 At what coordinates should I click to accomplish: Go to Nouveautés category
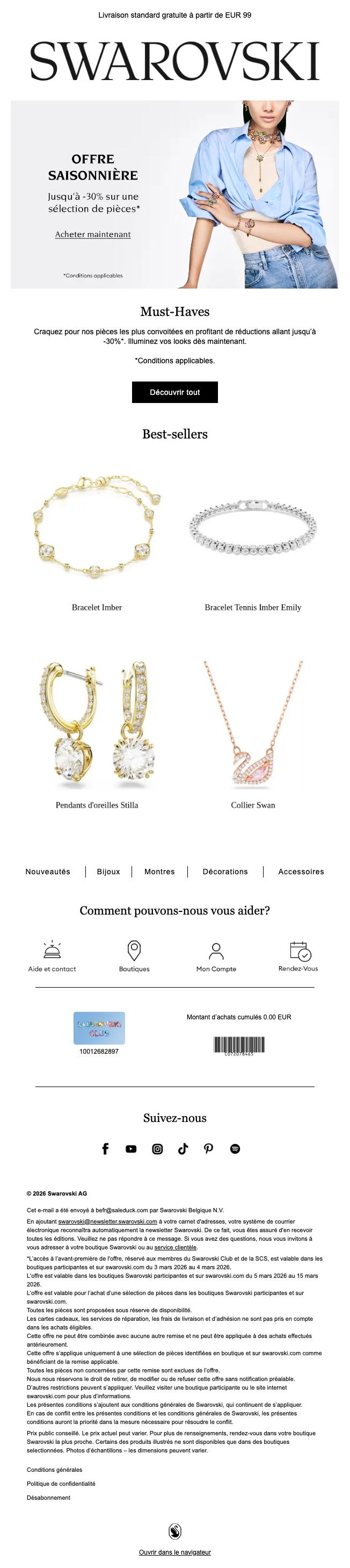48,872
